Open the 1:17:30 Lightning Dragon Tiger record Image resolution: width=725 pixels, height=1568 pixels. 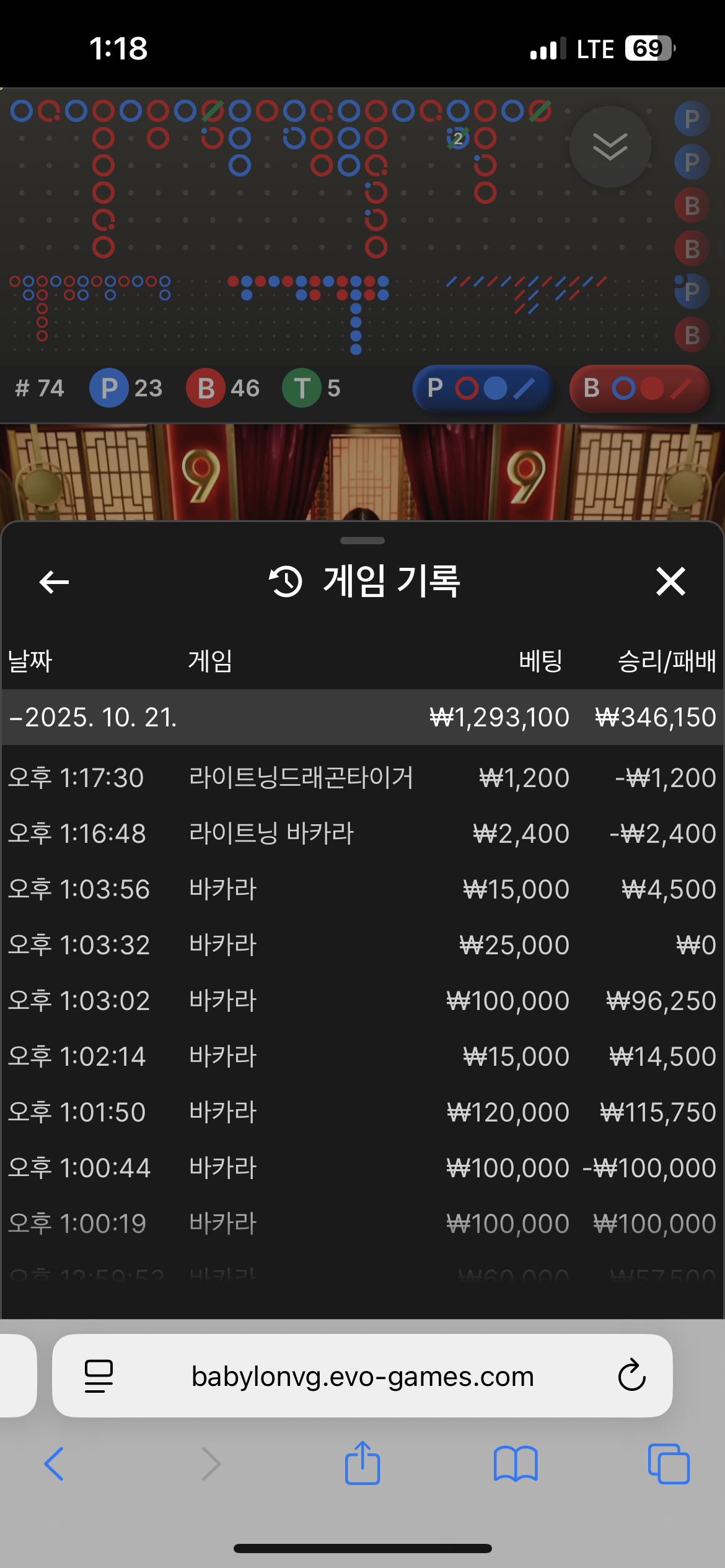pyautogui.click(x=362, y=777)
